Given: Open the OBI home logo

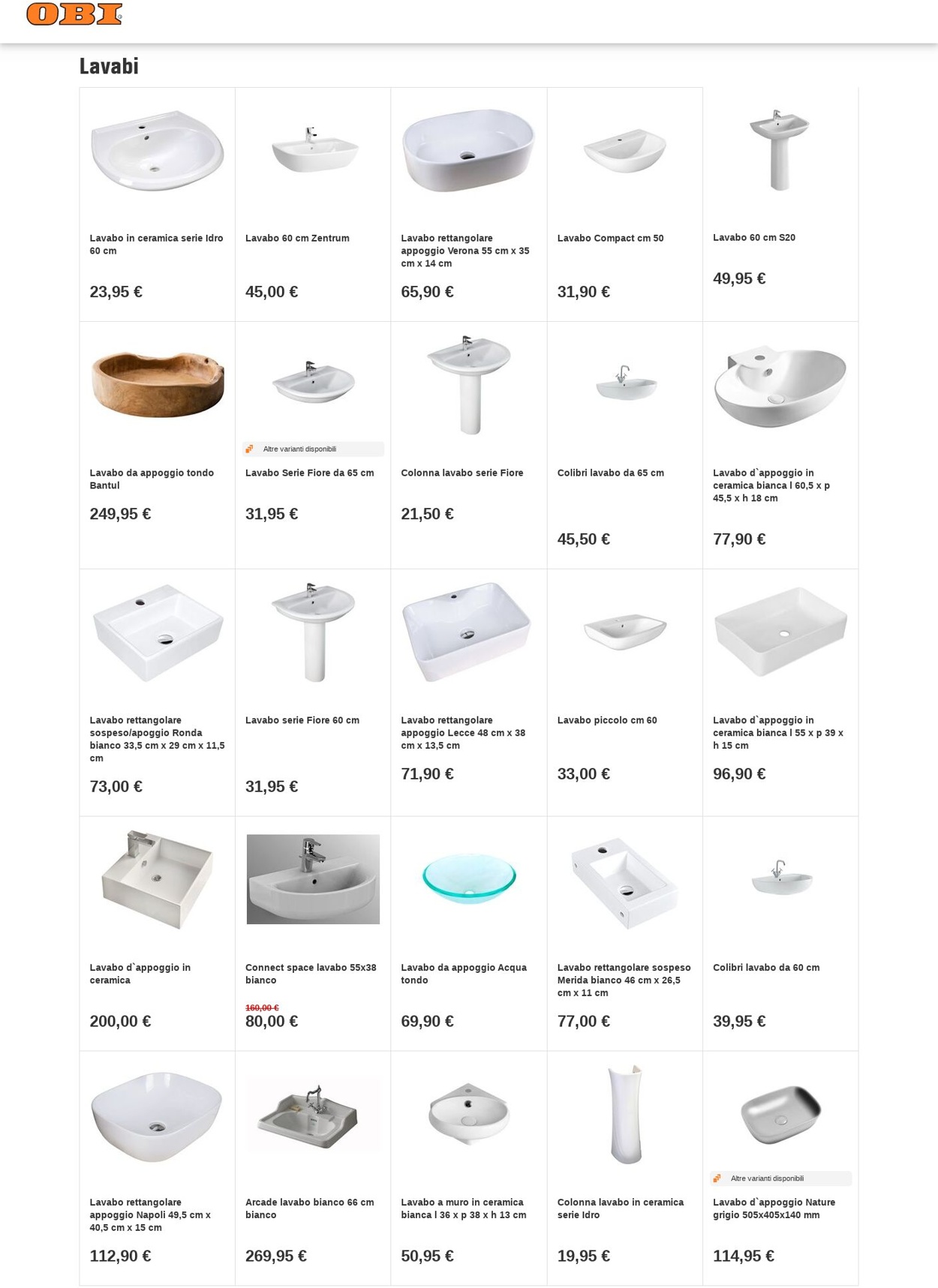Looking at the screenshot, I should pos(74,14).
